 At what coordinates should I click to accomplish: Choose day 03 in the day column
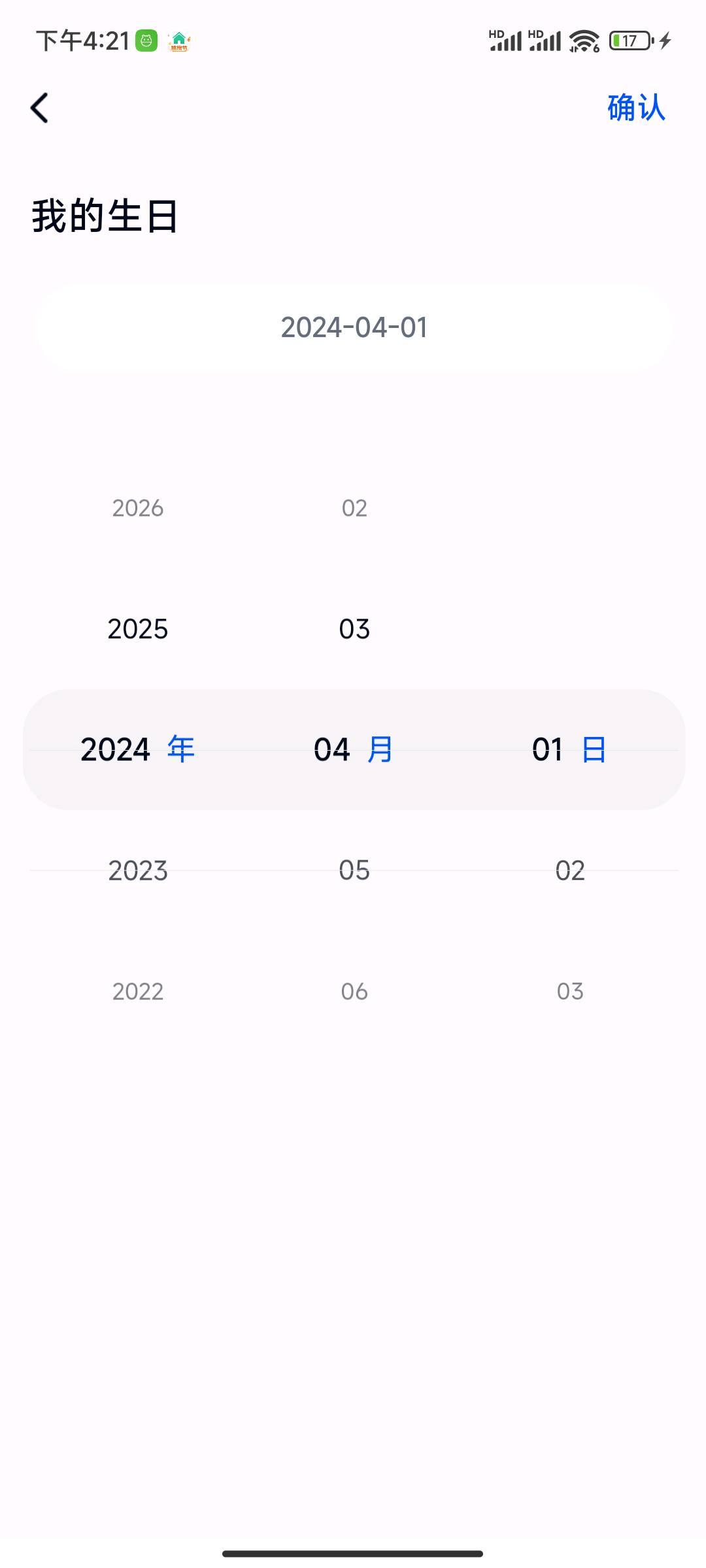tap(570, 992)
